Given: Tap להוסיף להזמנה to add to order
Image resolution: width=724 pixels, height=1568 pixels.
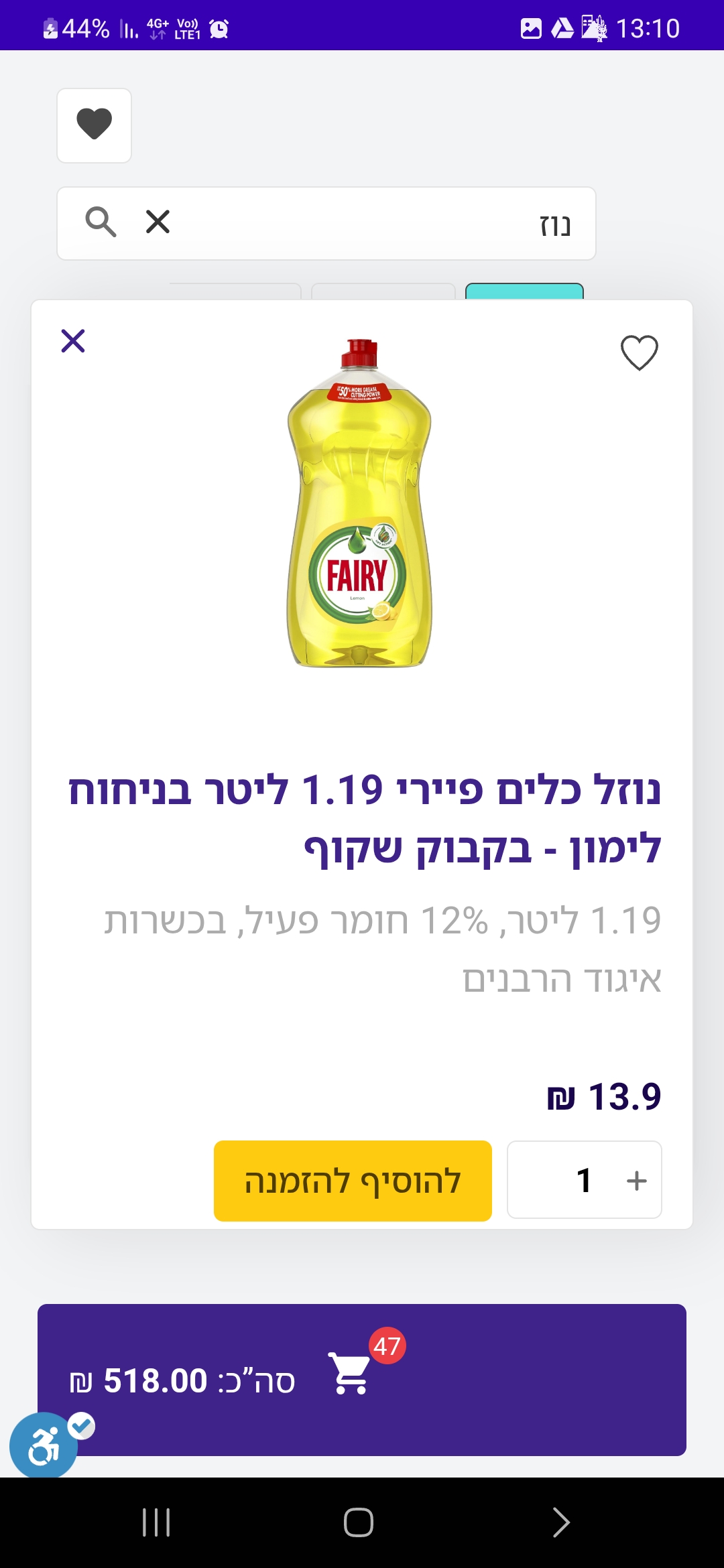Looking at the screenshot, I should click(353, 1181).
